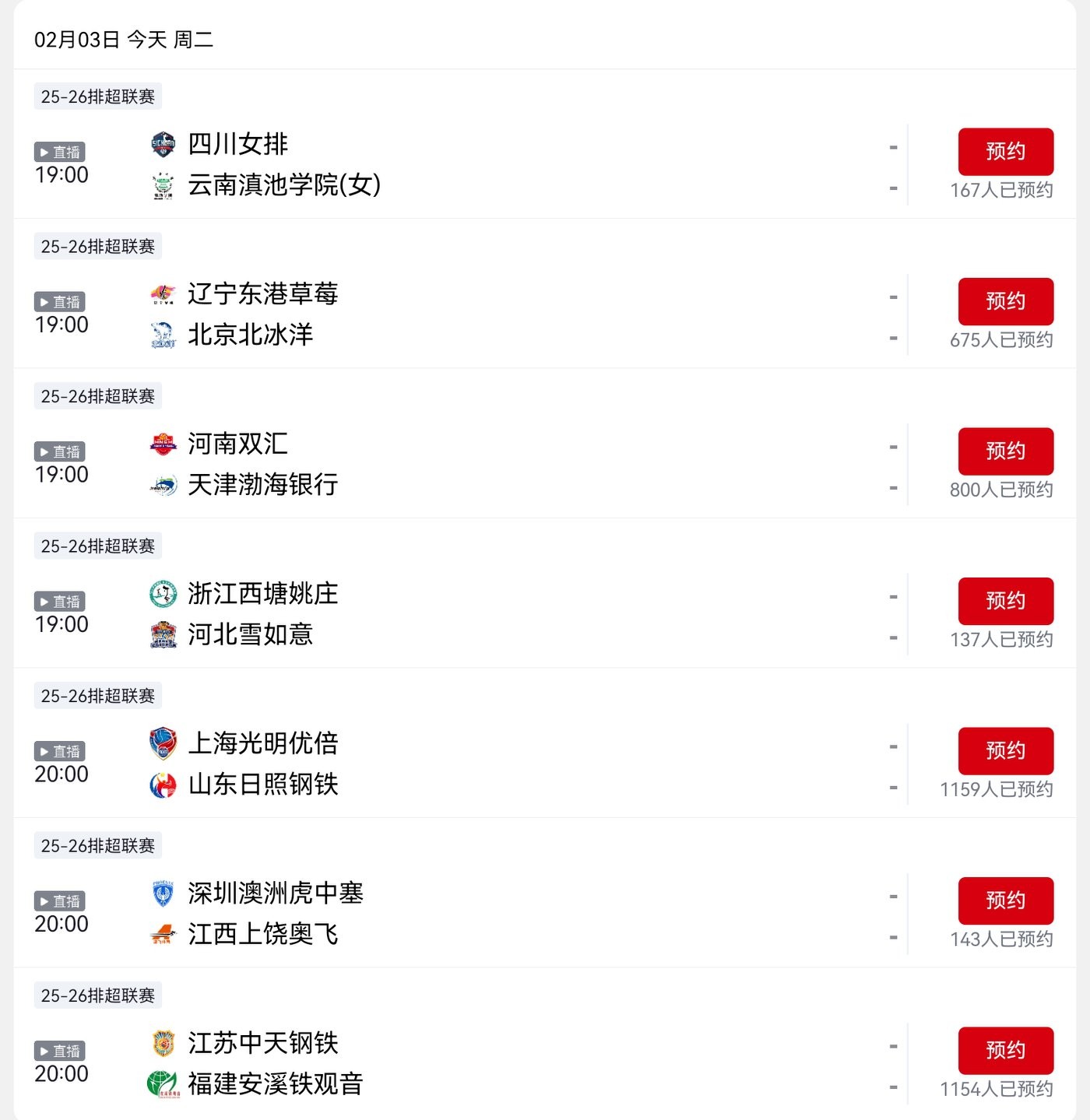Reserve the 四川女排 vs 云南滇池学院 match
1090x1120 pixels.
[1005, 152]
